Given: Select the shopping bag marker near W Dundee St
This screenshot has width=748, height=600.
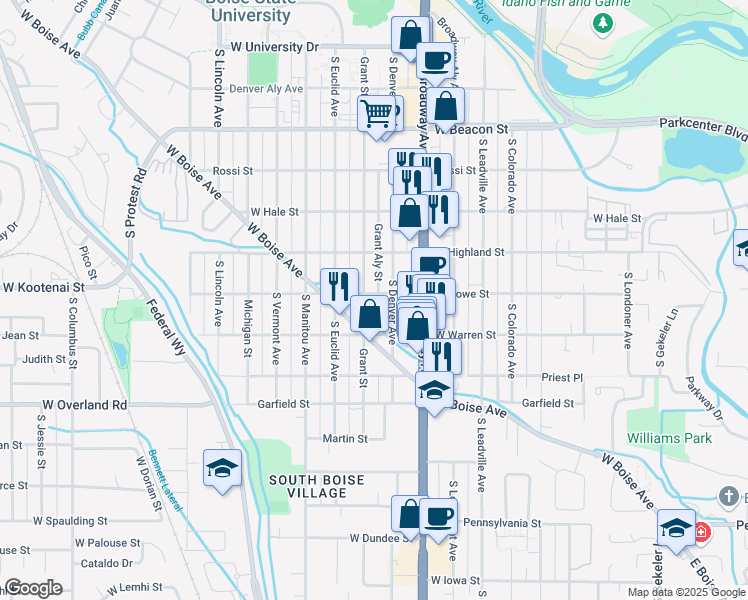Looking at the screenshot, I should tap(410, 515).
